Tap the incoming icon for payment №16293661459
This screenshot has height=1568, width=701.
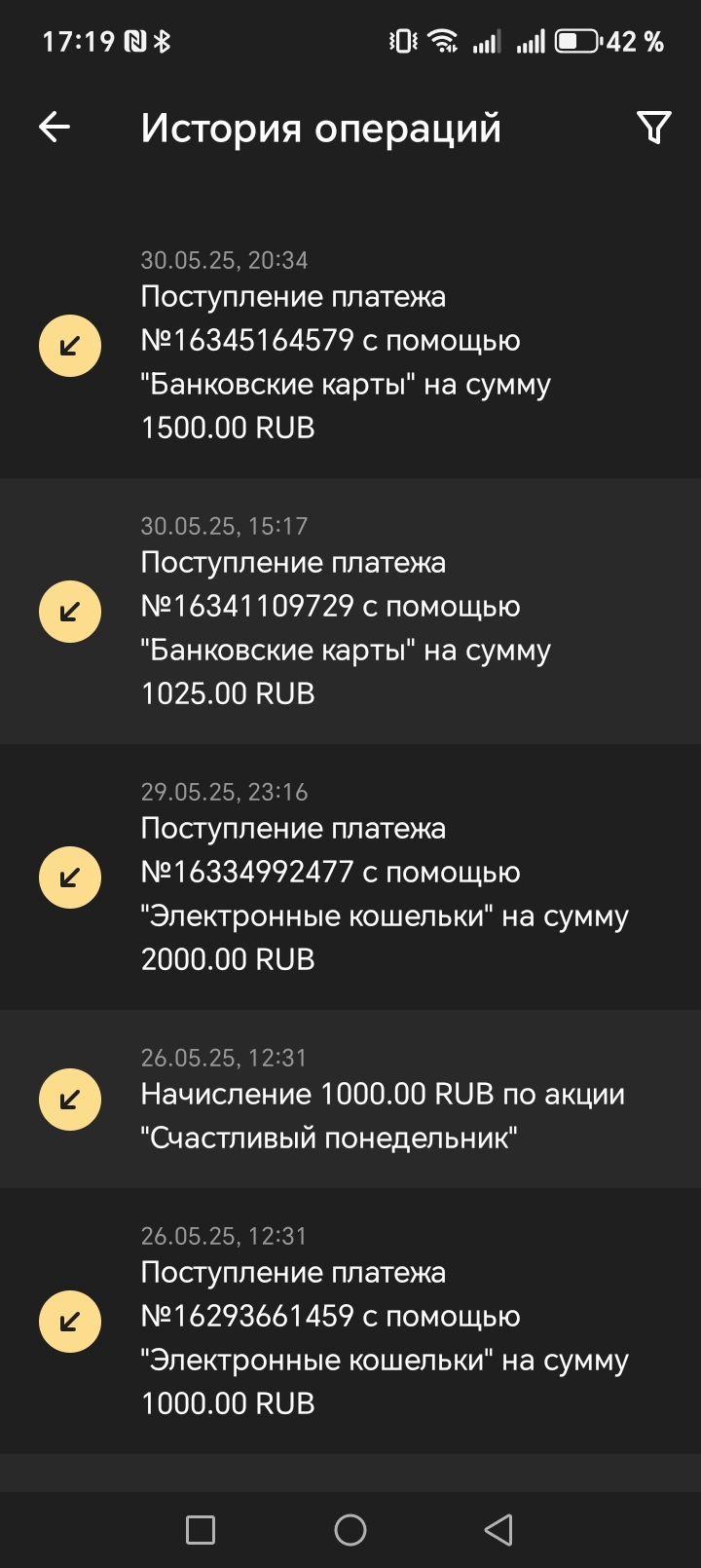click(69, 1322)
